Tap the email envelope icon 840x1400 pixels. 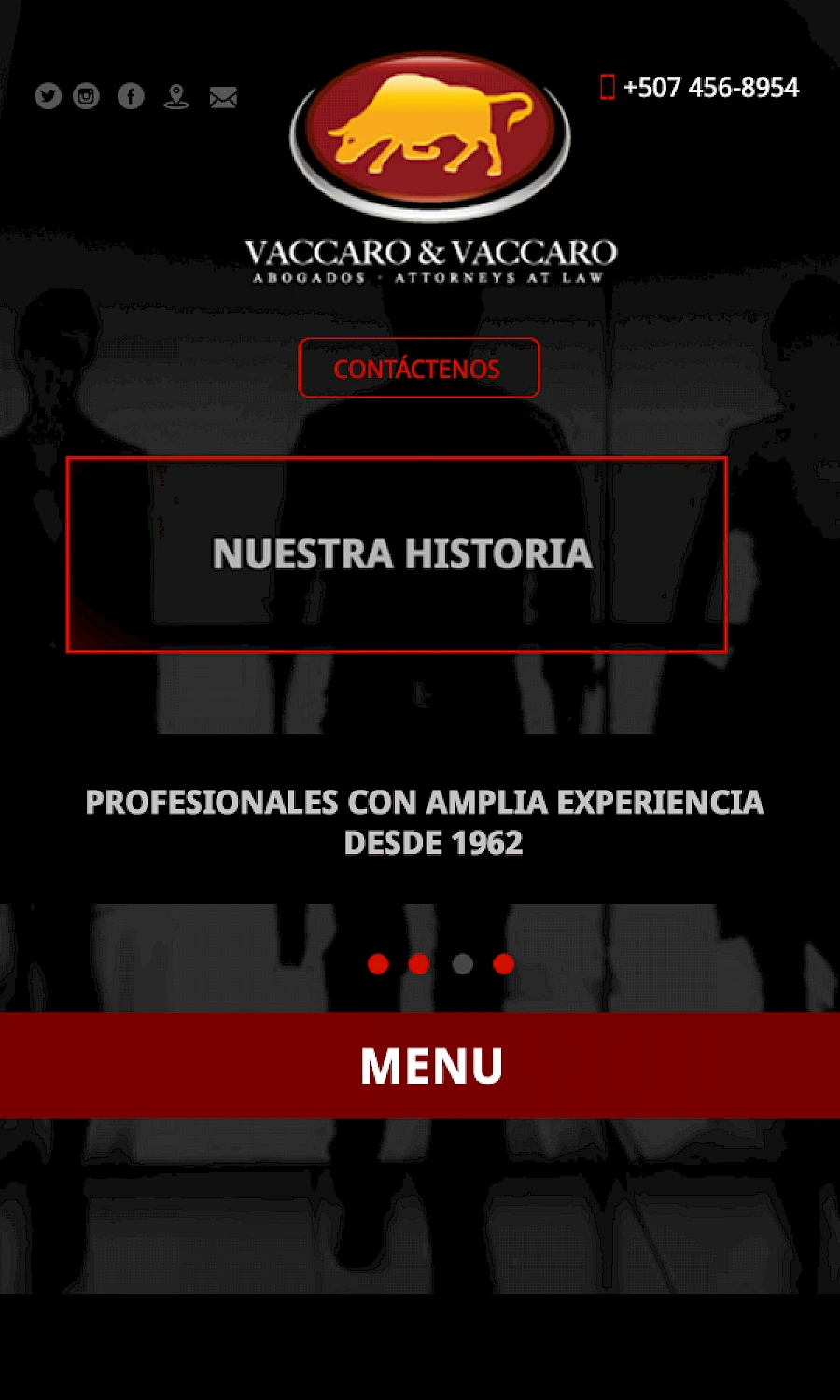point(223,97)
